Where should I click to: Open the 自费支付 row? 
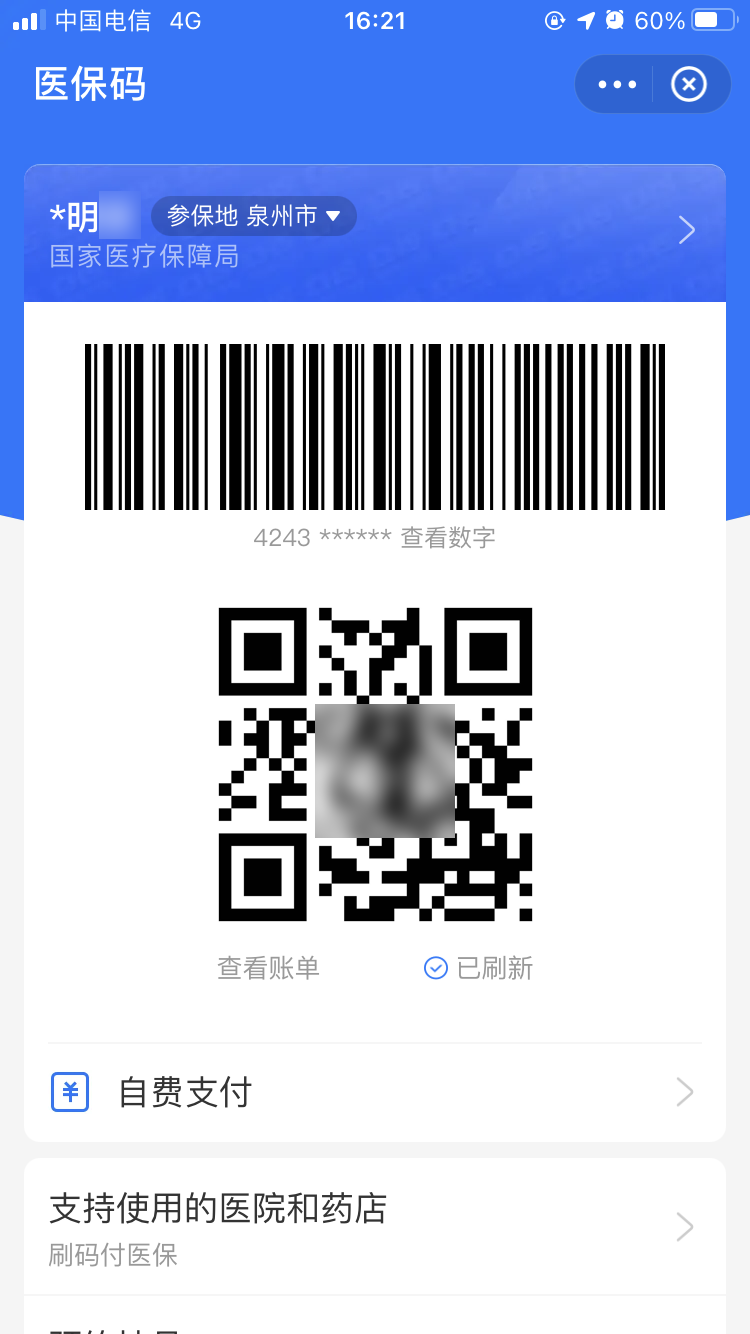[x=375, y=1092]
